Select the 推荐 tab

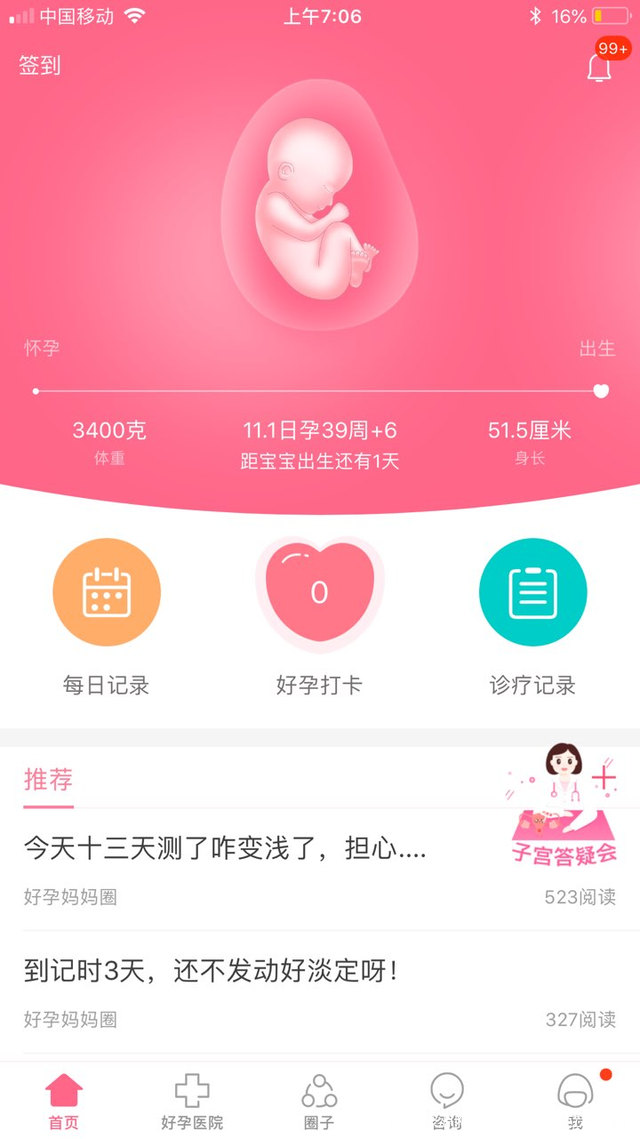point(48,780)
